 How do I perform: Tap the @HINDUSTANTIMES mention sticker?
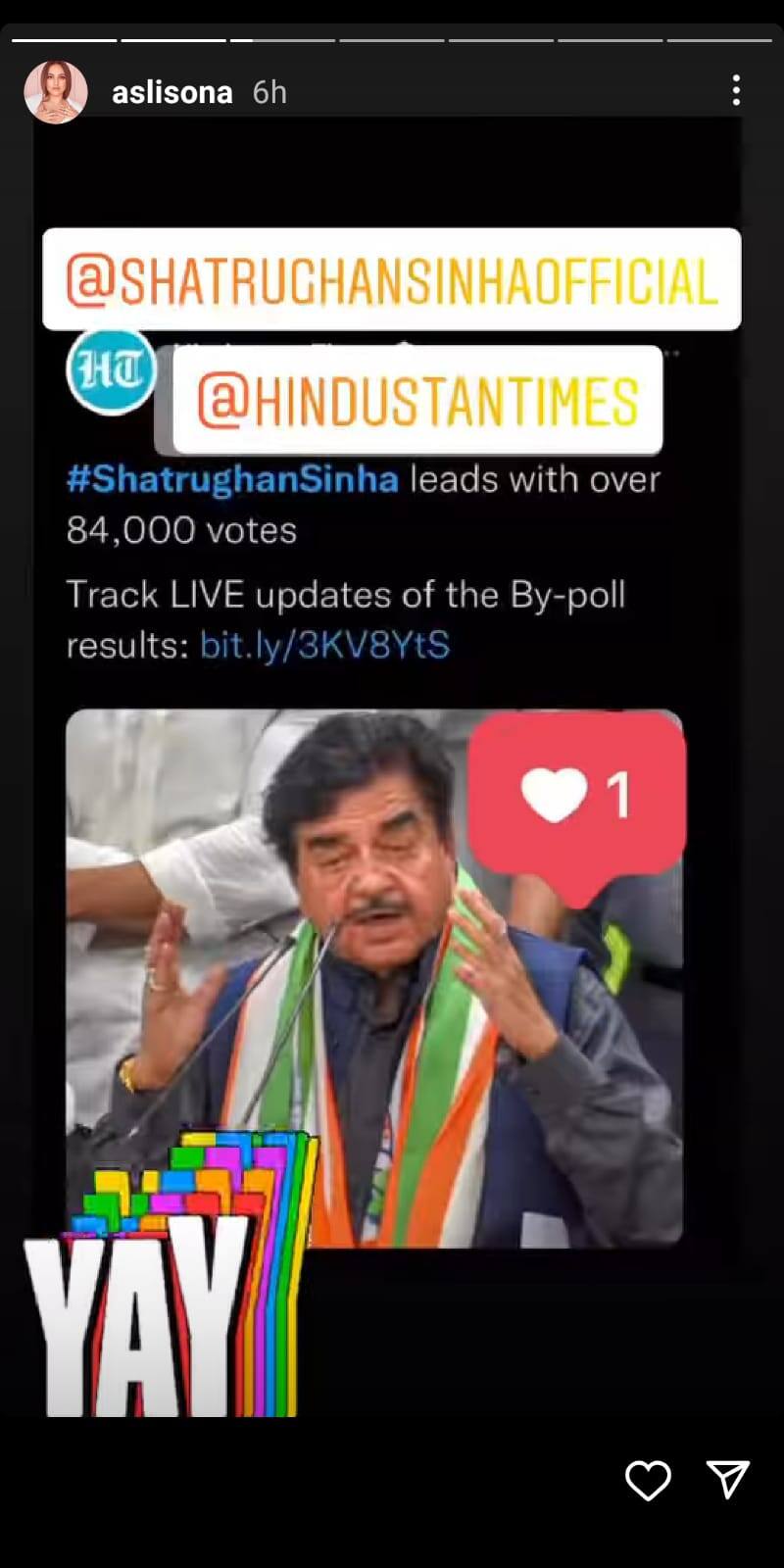[417, 401]
